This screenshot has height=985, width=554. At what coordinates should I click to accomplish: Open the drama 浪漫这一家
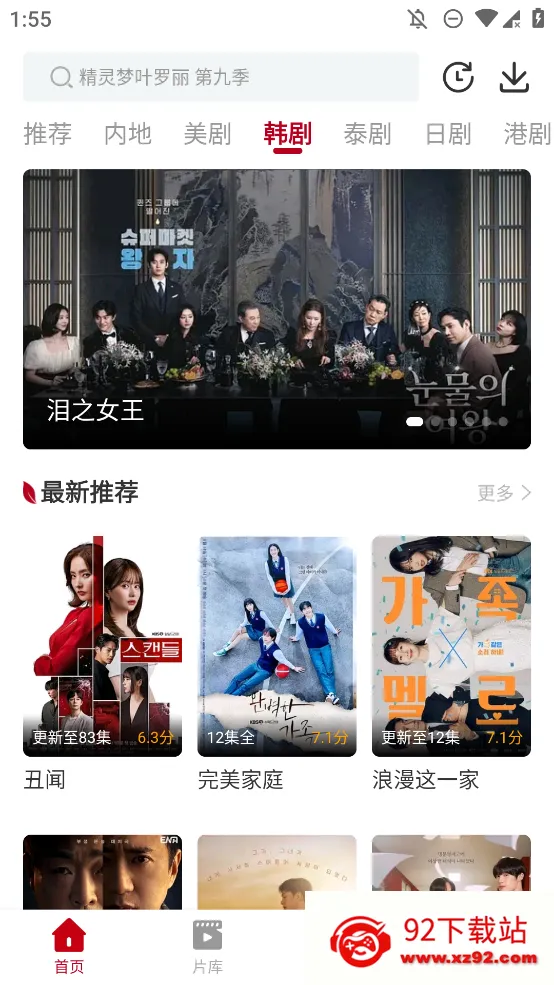tap(451, 664)
